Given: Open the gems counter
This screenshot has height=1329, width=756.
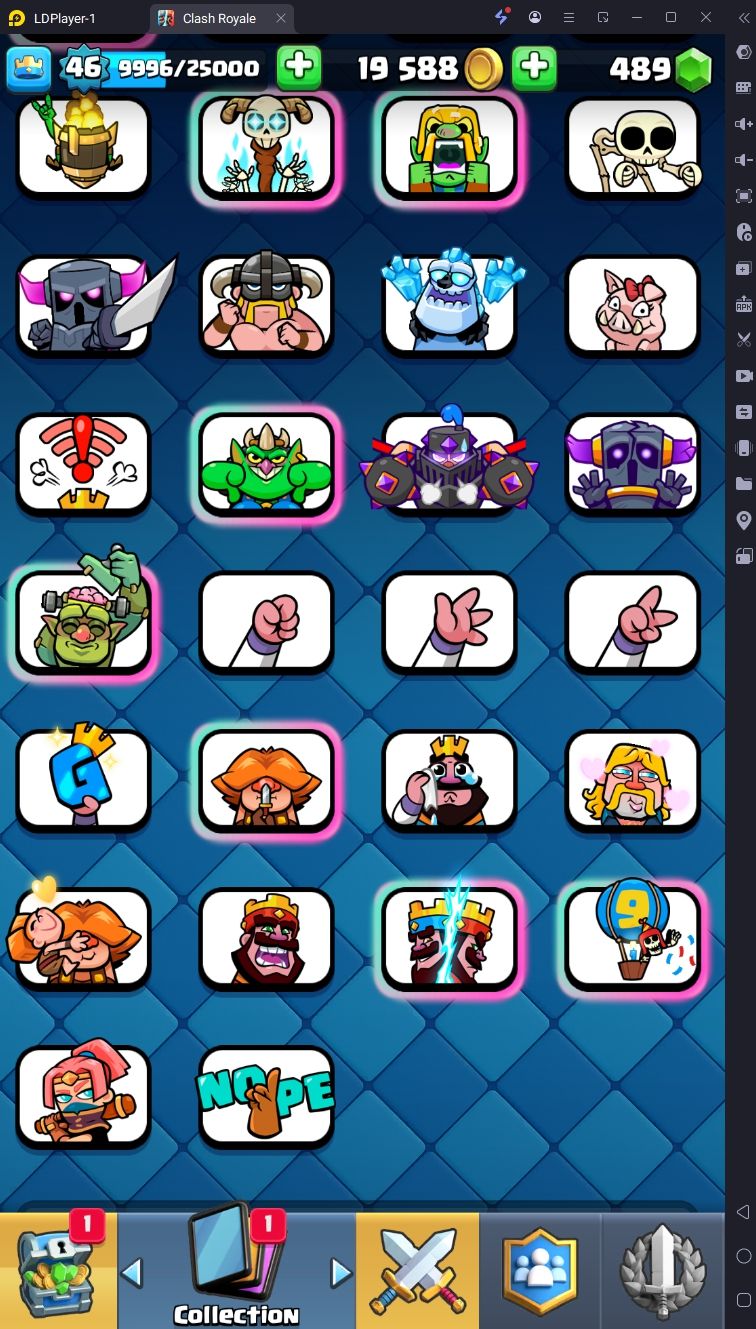Looking at the screenshot, I should [x=661, y=68].
